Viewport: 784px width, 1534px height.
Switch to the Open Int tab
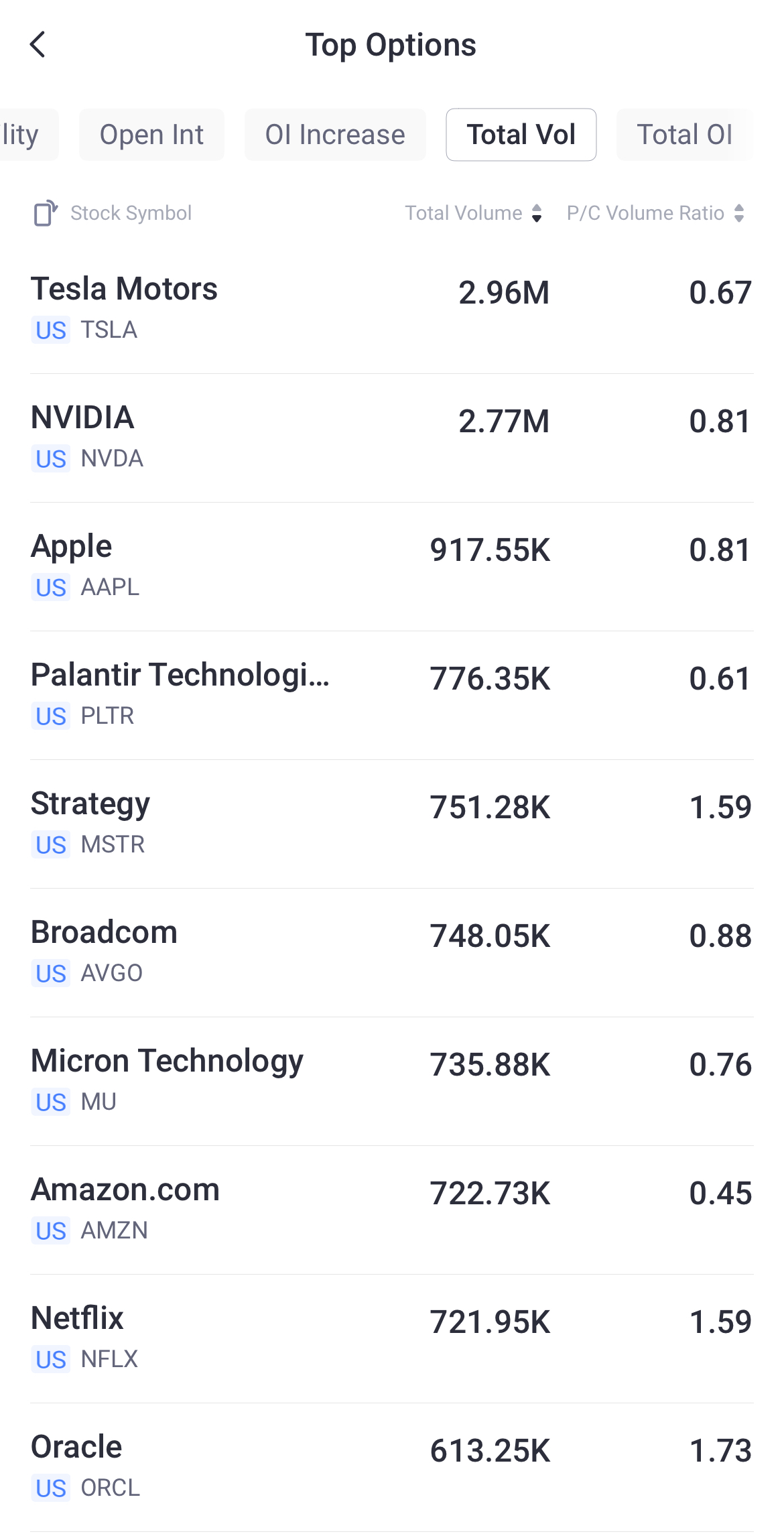tap(151, 134)
